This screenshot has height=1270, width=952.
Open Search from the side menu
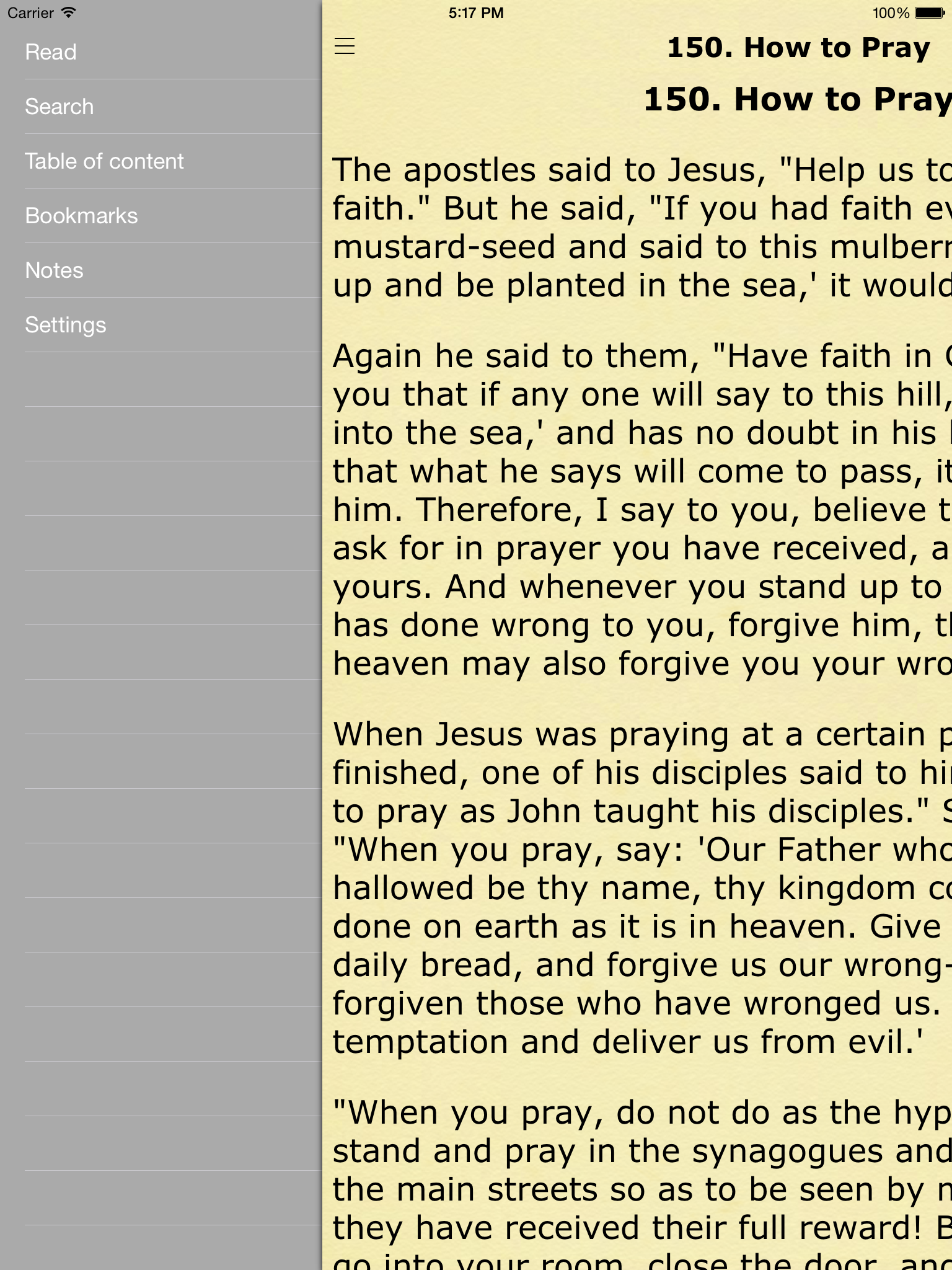(x=59, y=107)
